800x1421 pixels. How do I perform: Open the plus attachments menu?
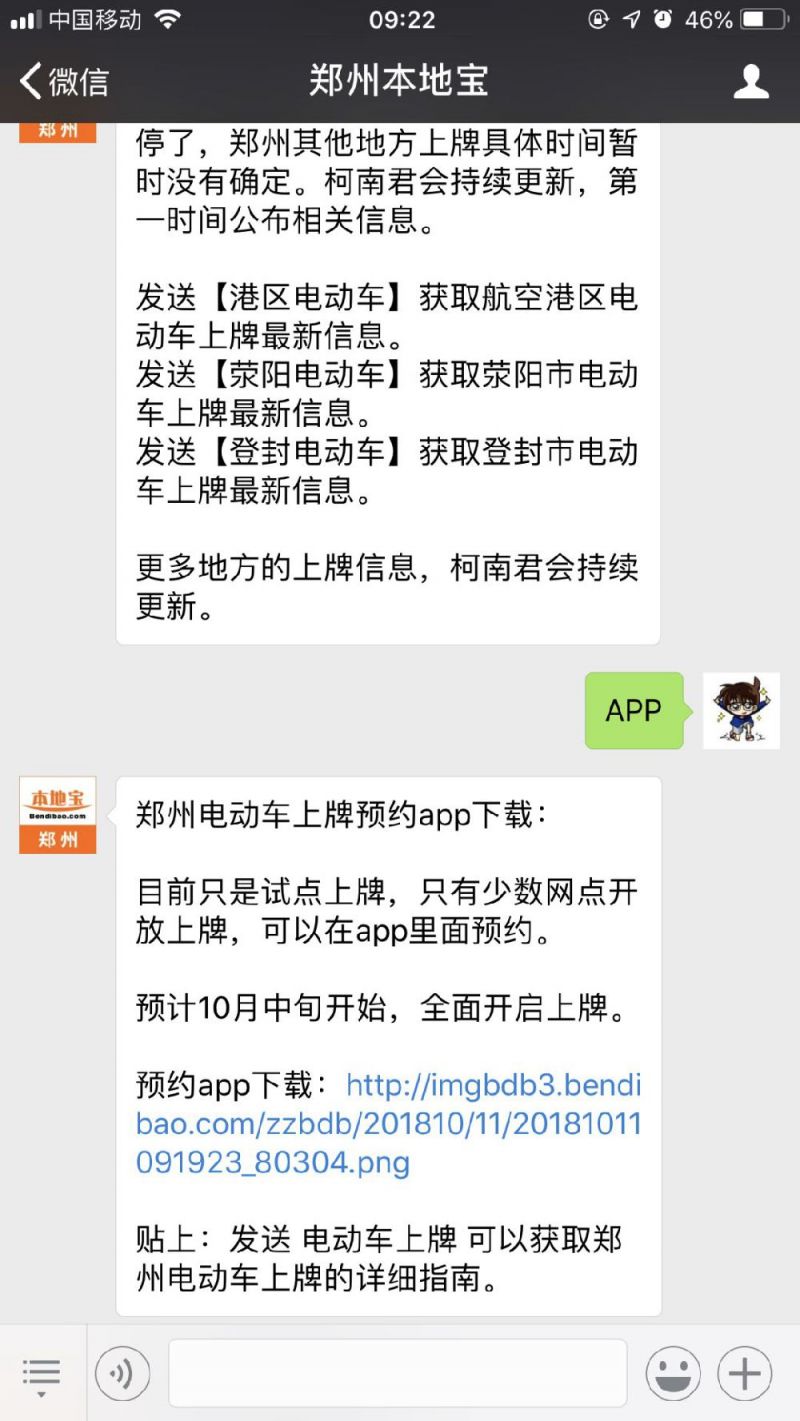tap(744, 1374)
